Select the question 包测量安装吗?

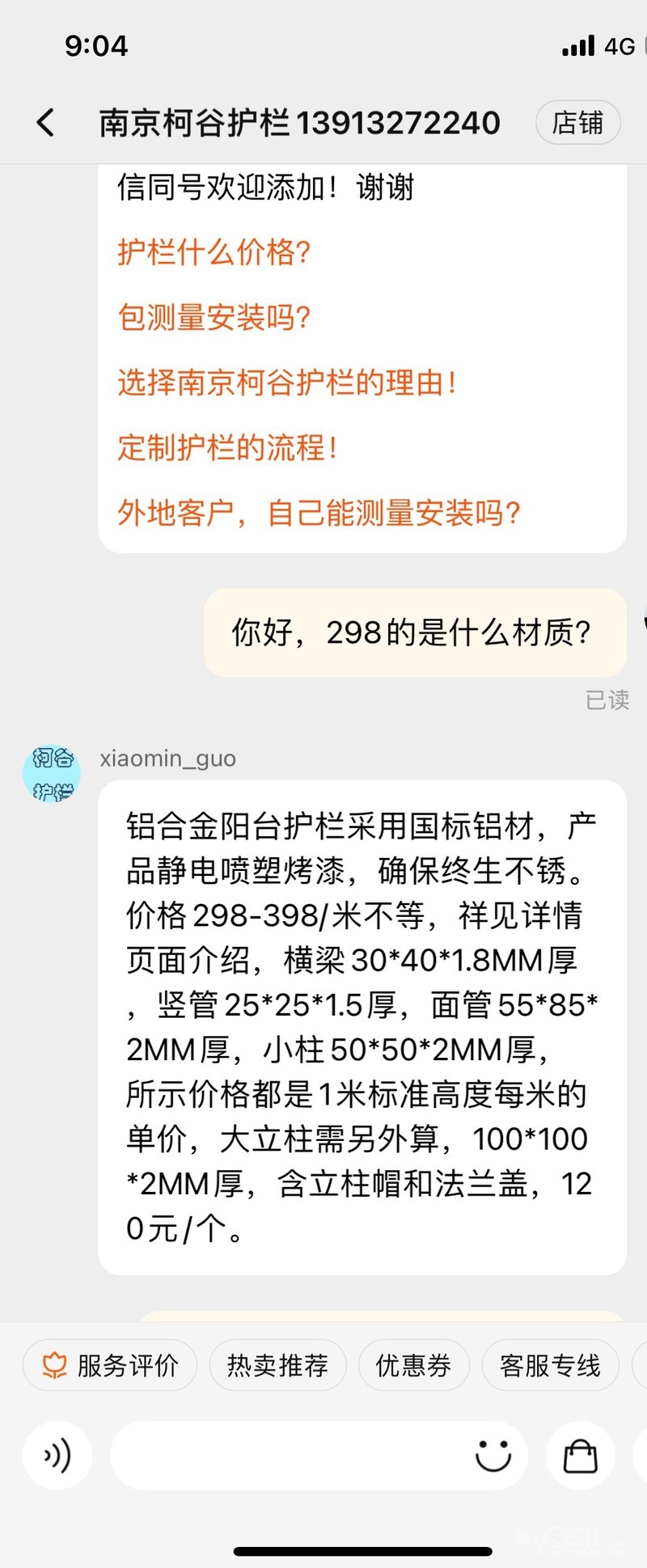coord(214,317)
